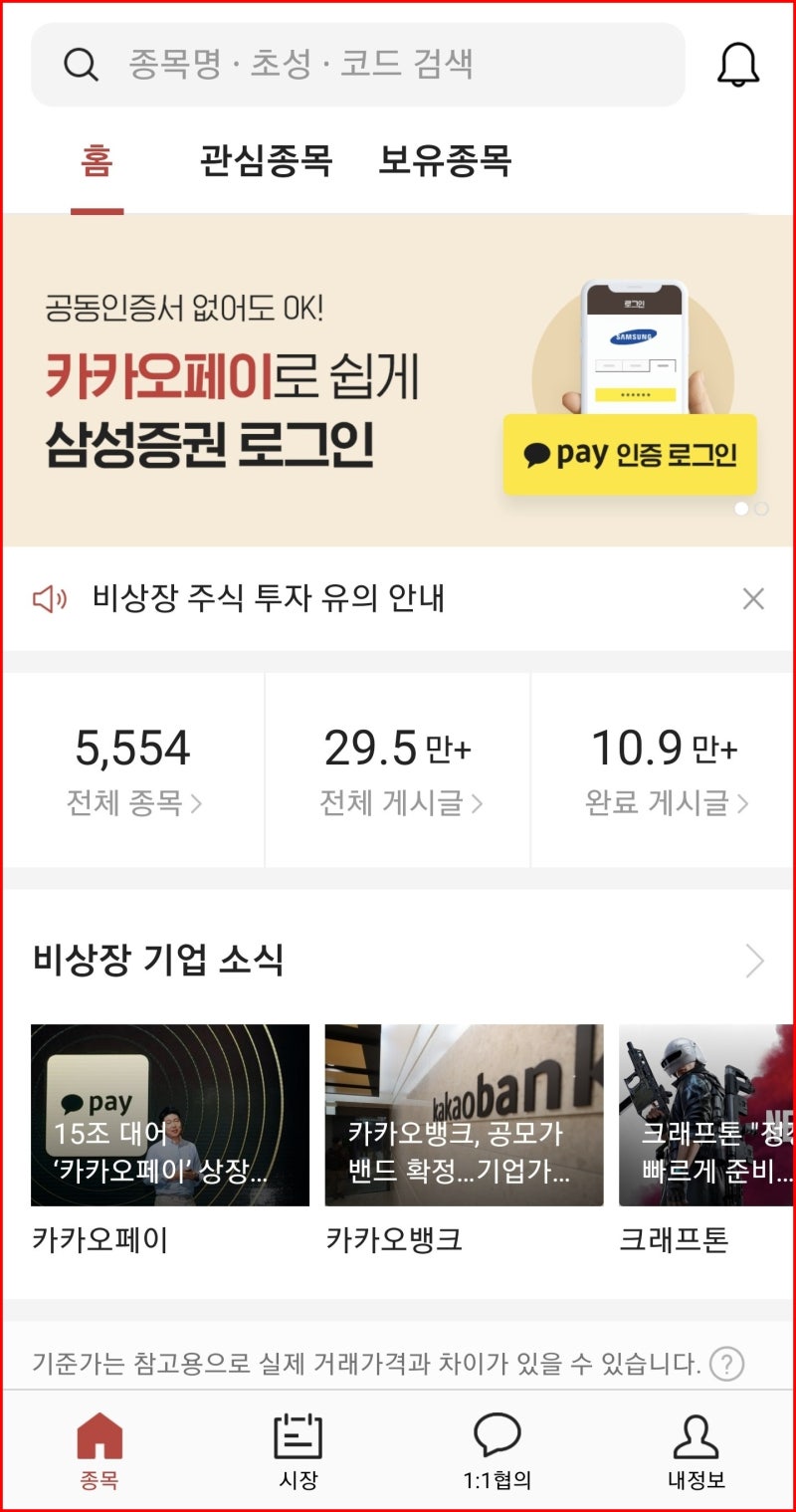This screenshot has height=1512, width=796.
Task: Open the pay 인증 로그인 button
Action: 631,456
